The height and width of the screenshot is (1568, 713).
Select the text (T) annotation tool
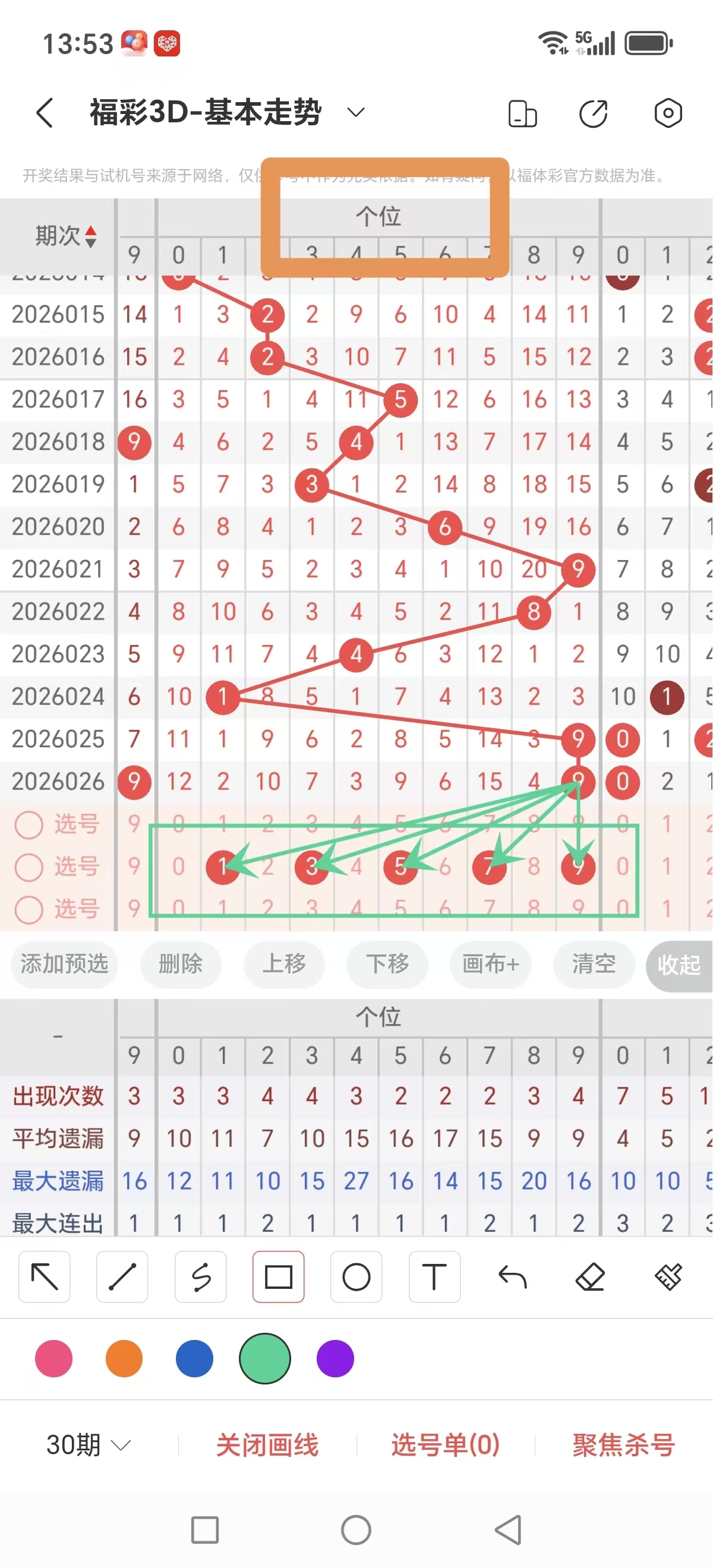pyautogui.click(x=434, y=1277)
